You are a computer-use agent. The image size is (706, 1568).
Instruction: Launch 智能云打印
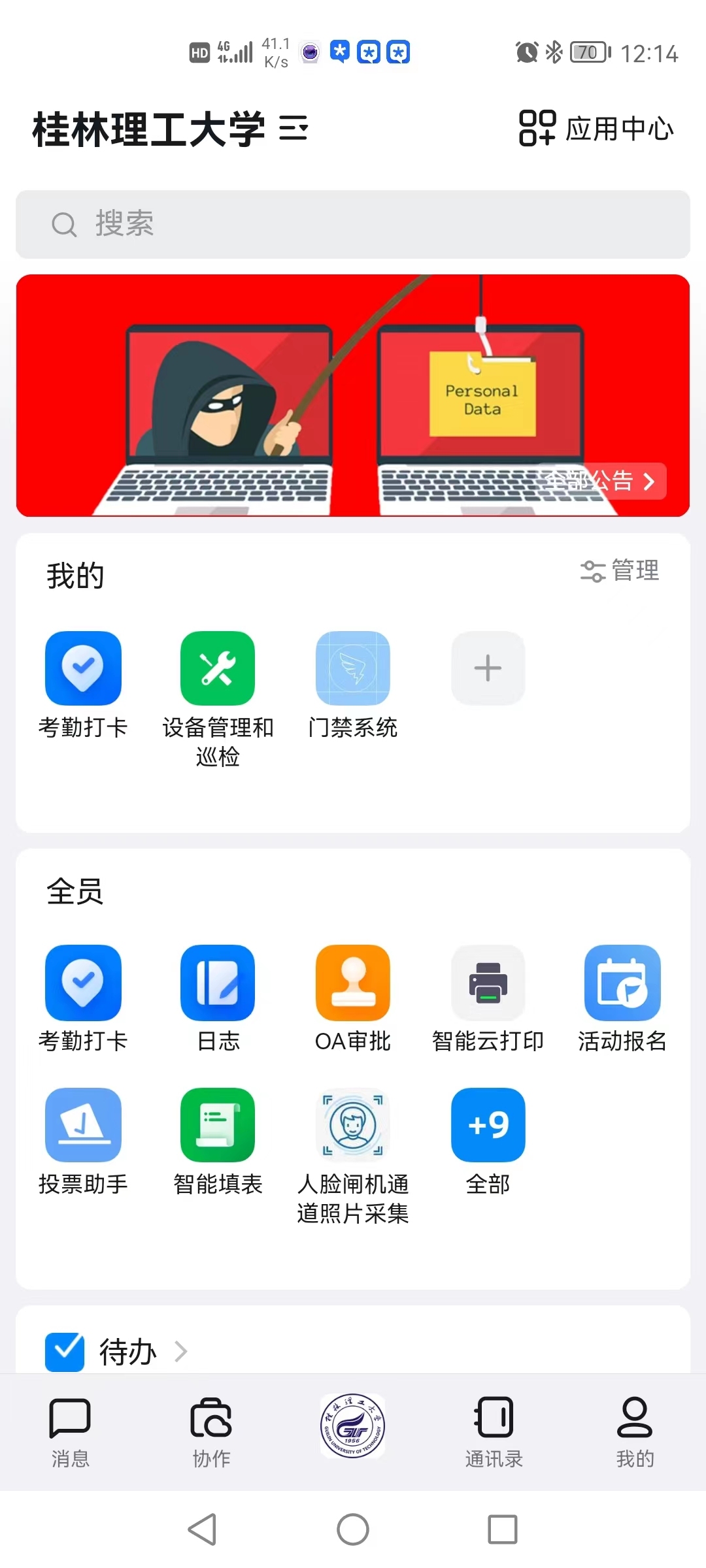tap(488, 983)
